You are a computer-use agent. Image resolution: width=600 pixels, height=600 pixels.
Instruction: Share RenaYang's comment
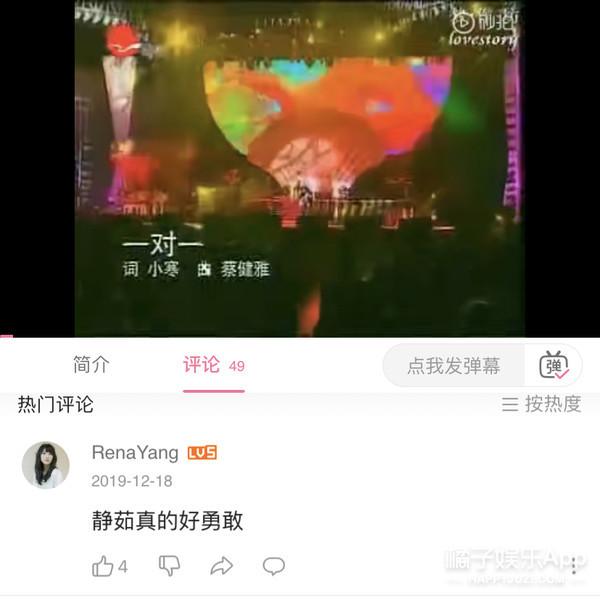(221, 566)
